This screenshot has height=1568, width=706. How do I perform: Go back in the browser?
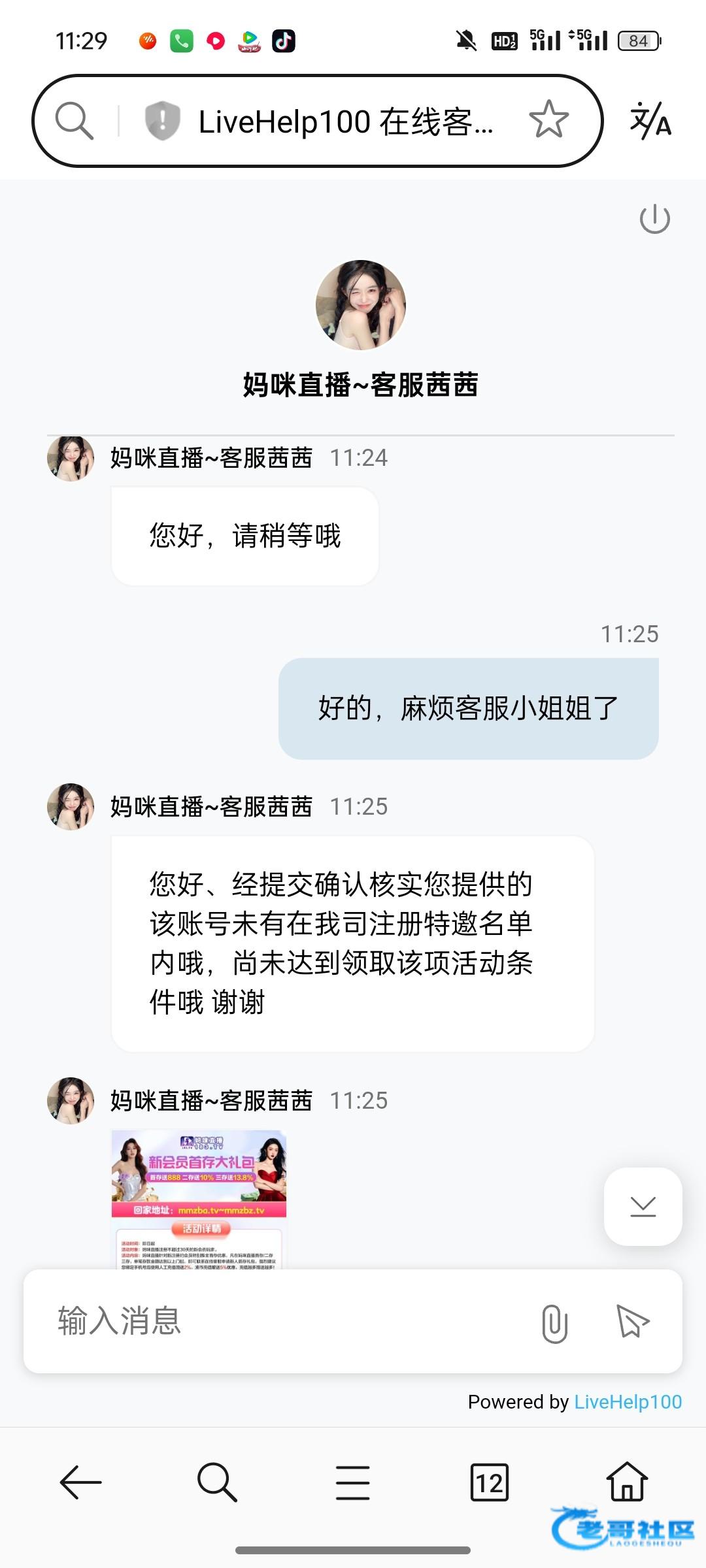(x=81, y=1482)
